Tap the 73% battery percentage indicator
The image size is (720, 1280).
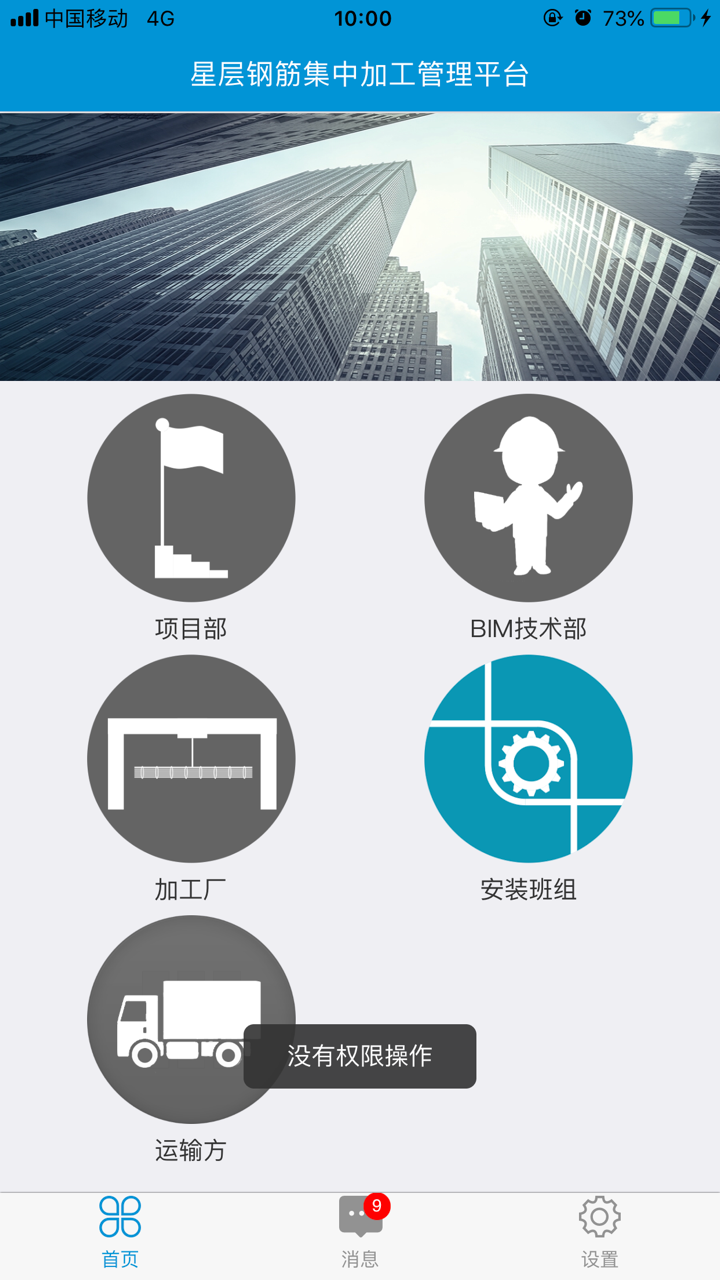(x=625, y=16)
